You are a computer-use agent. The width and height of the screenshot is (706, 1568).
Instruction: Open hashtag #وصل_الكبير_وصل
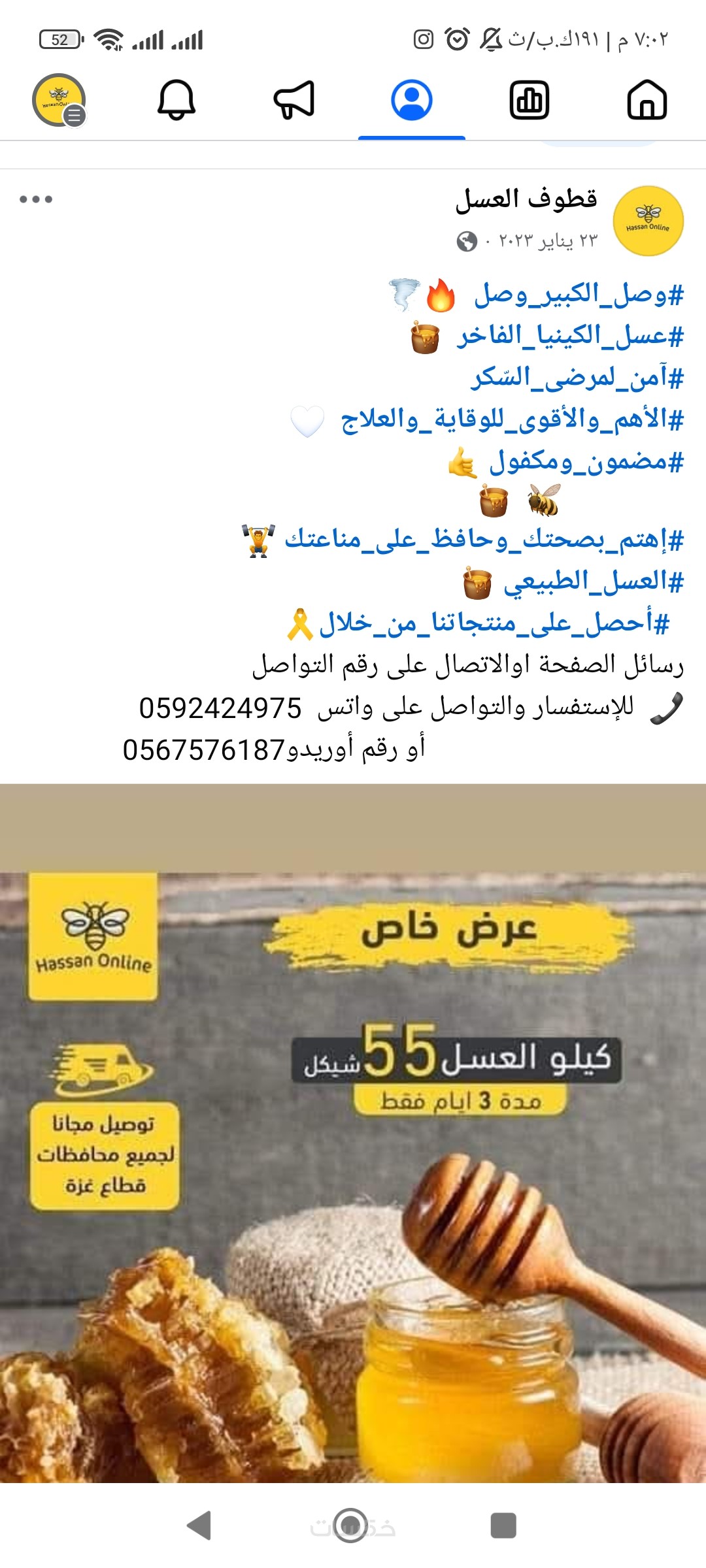[x=579, y=295]
